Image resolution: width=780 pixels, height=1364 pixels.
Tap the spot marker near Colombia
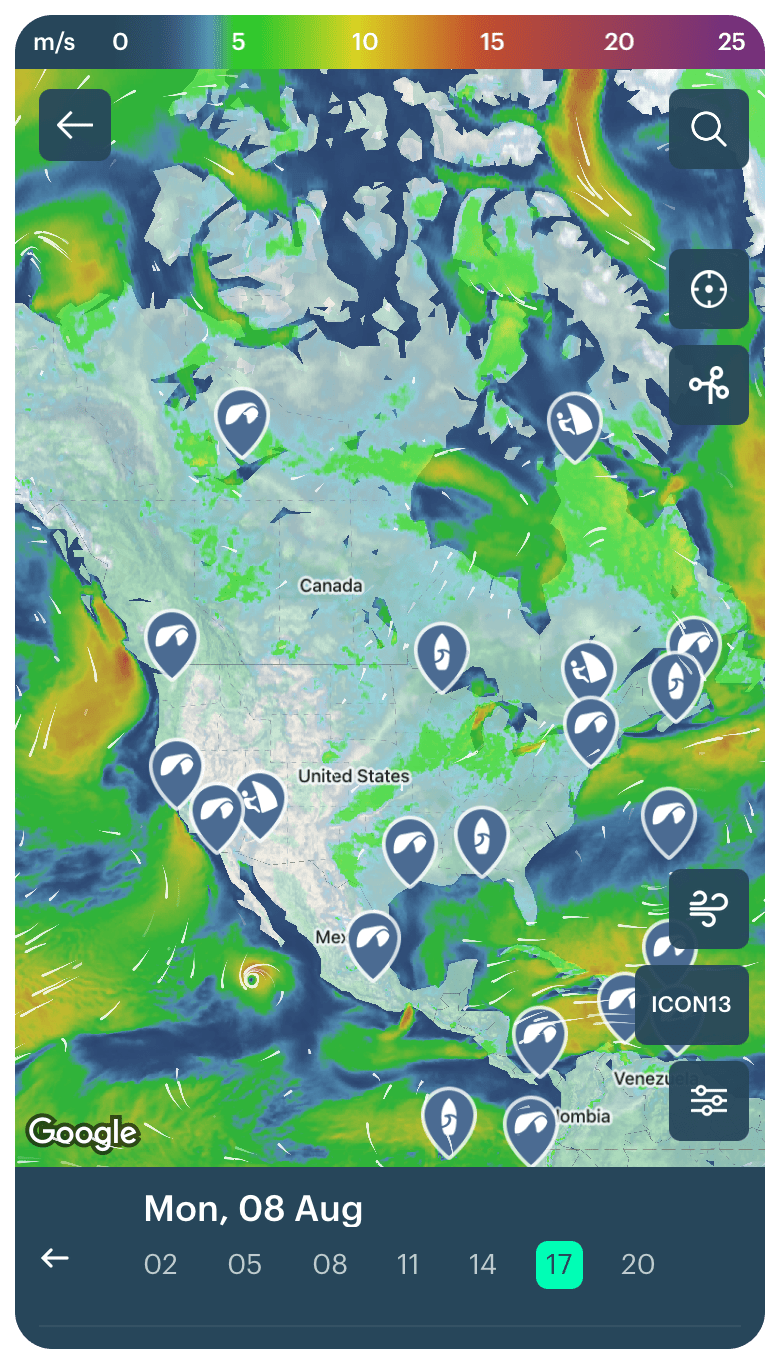pos(533,1120)
